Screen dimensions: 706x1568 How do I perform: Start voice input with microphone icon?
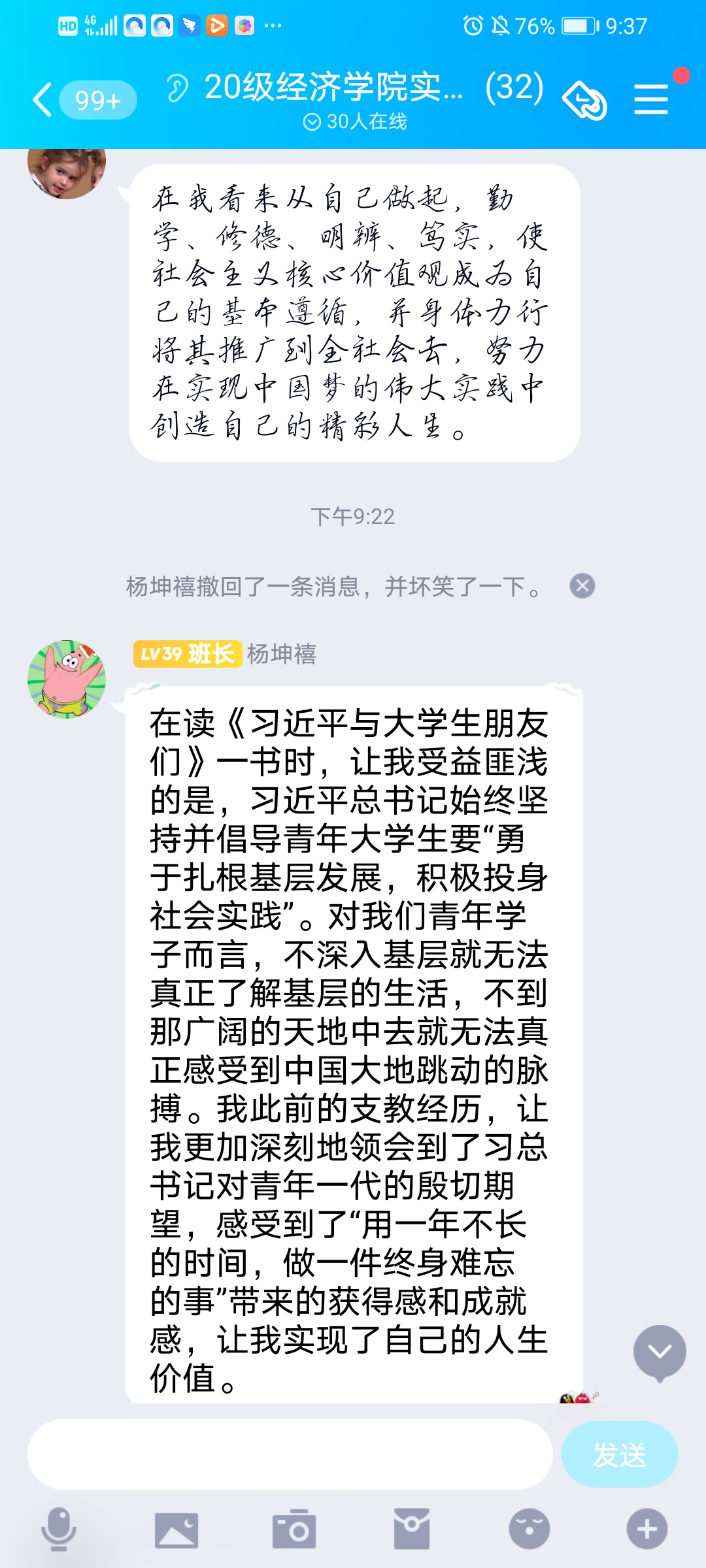point(59,1529)
